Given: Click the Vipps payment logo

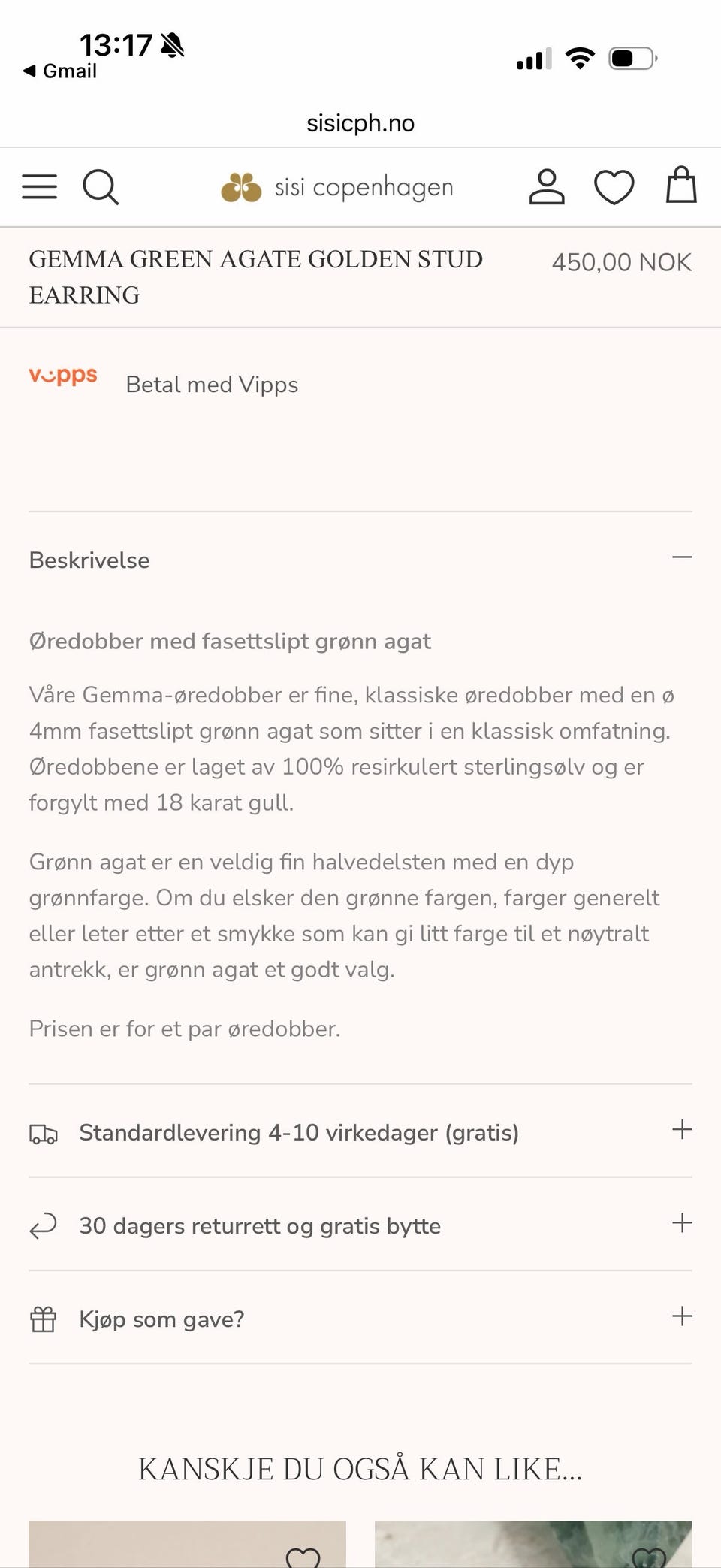Looking at the screenshot, I should pyautogui.click(x=62, y=376).
